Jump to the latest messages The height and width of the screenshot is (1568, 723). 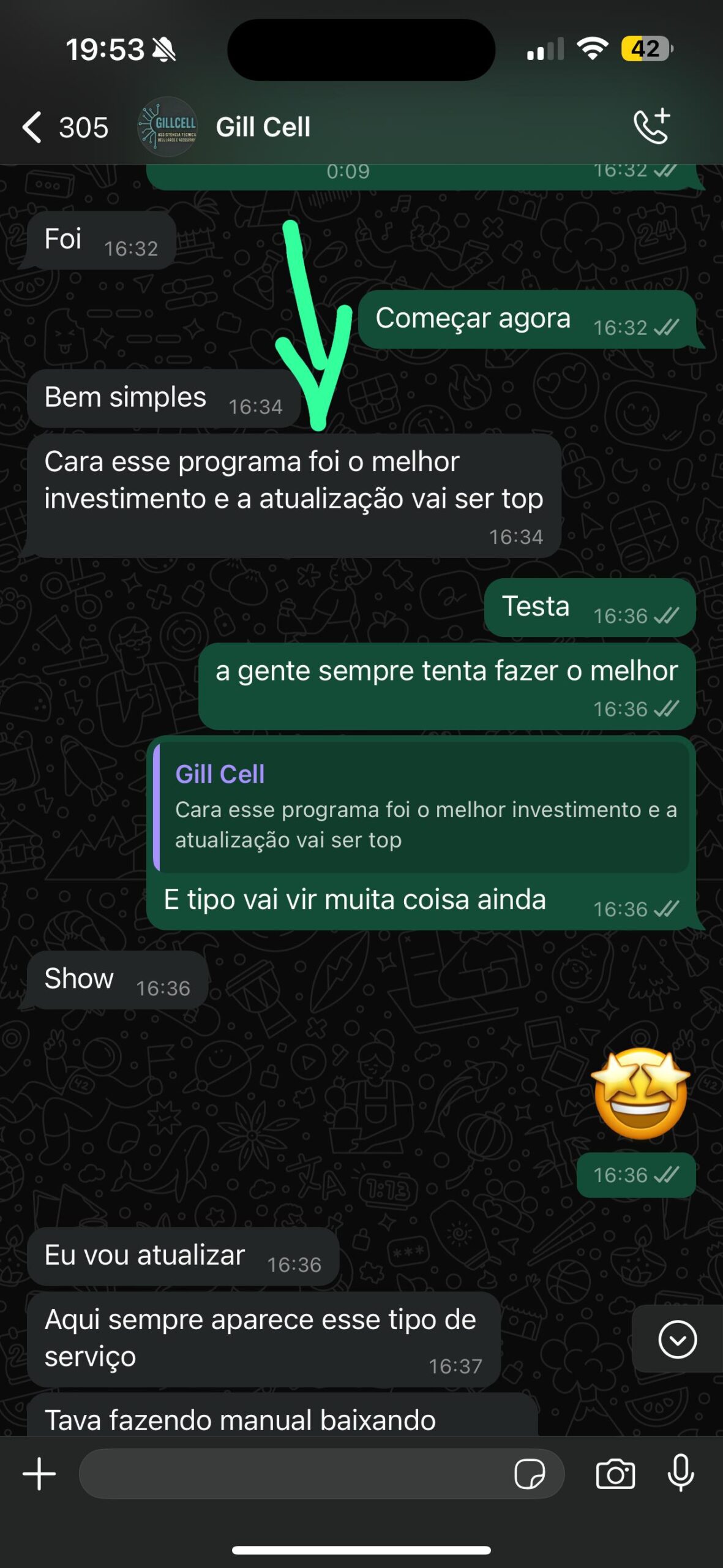point(677,1340)
